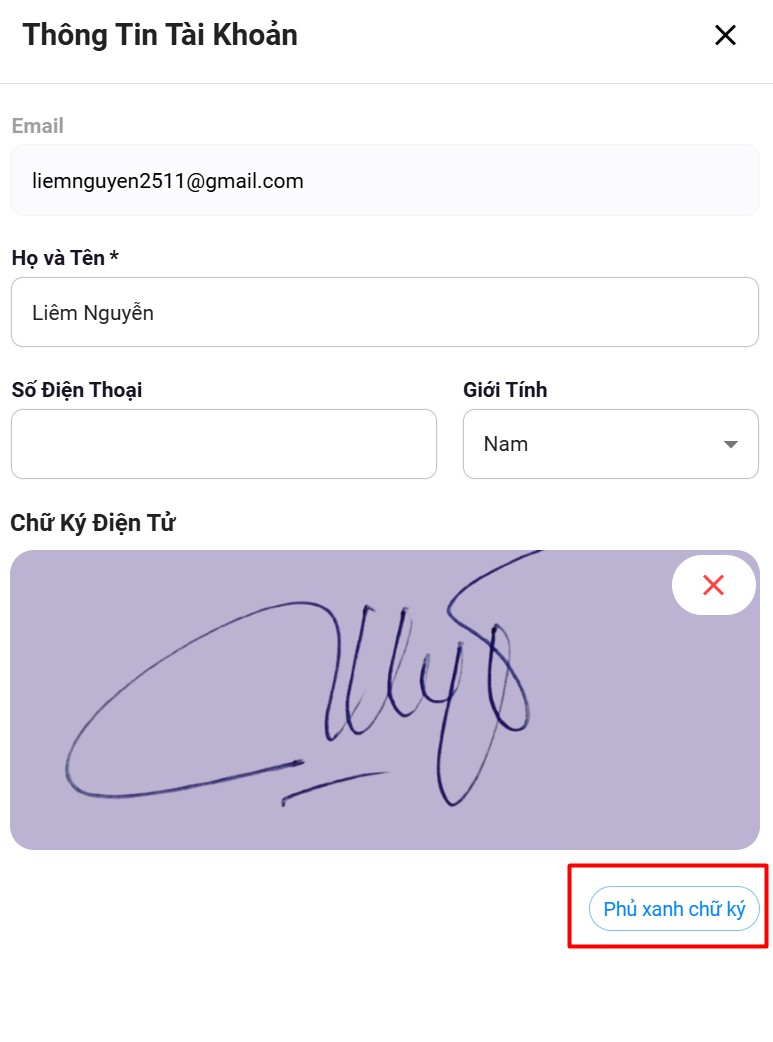
Task: Tap the Phủ xanh chữ ký button
Action: (x=674, y=910)
